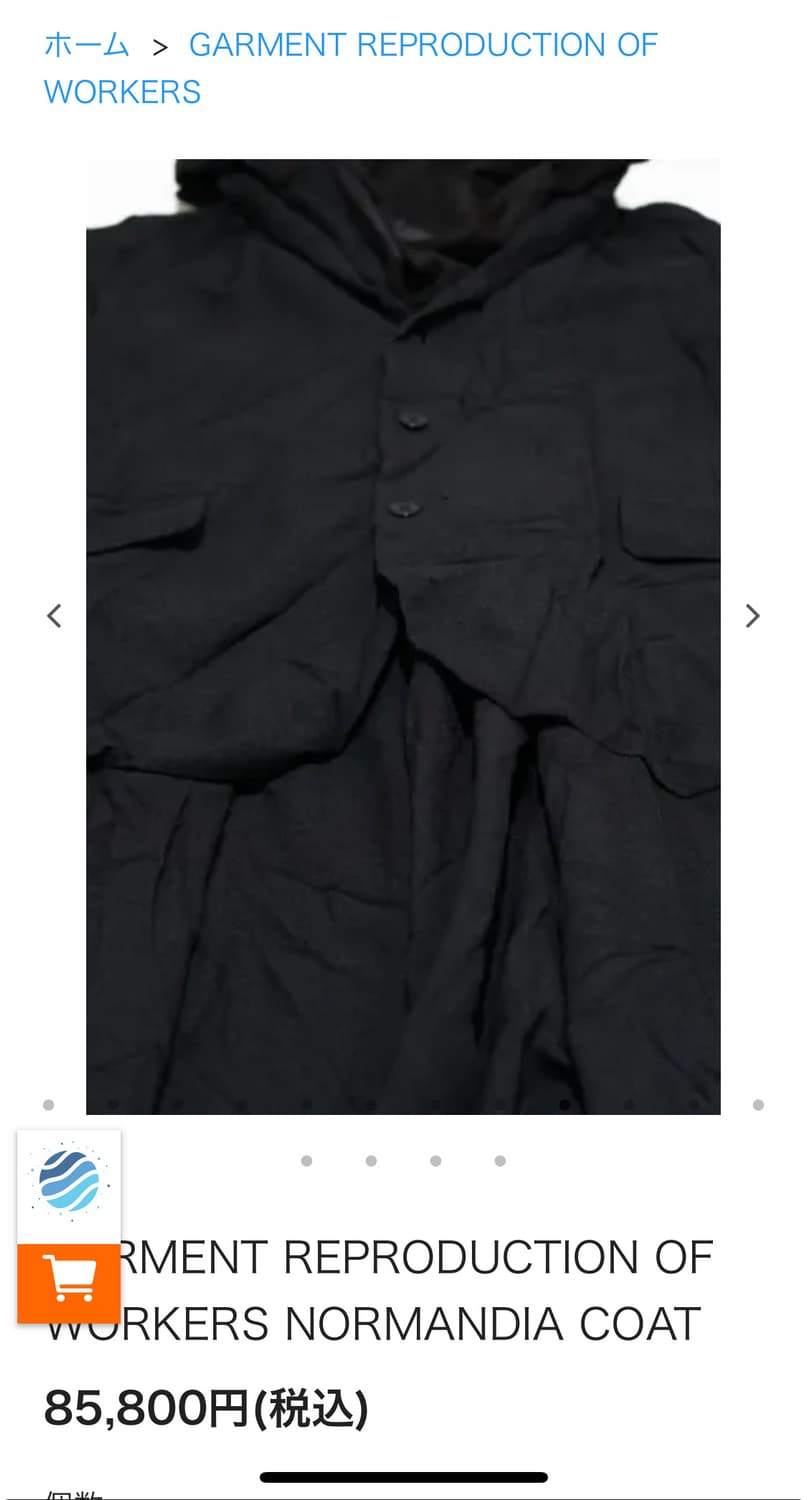Select the first carousel pagination dot
The width and height of the screenshot is (807, 1500).
(x=306, y=1161)
